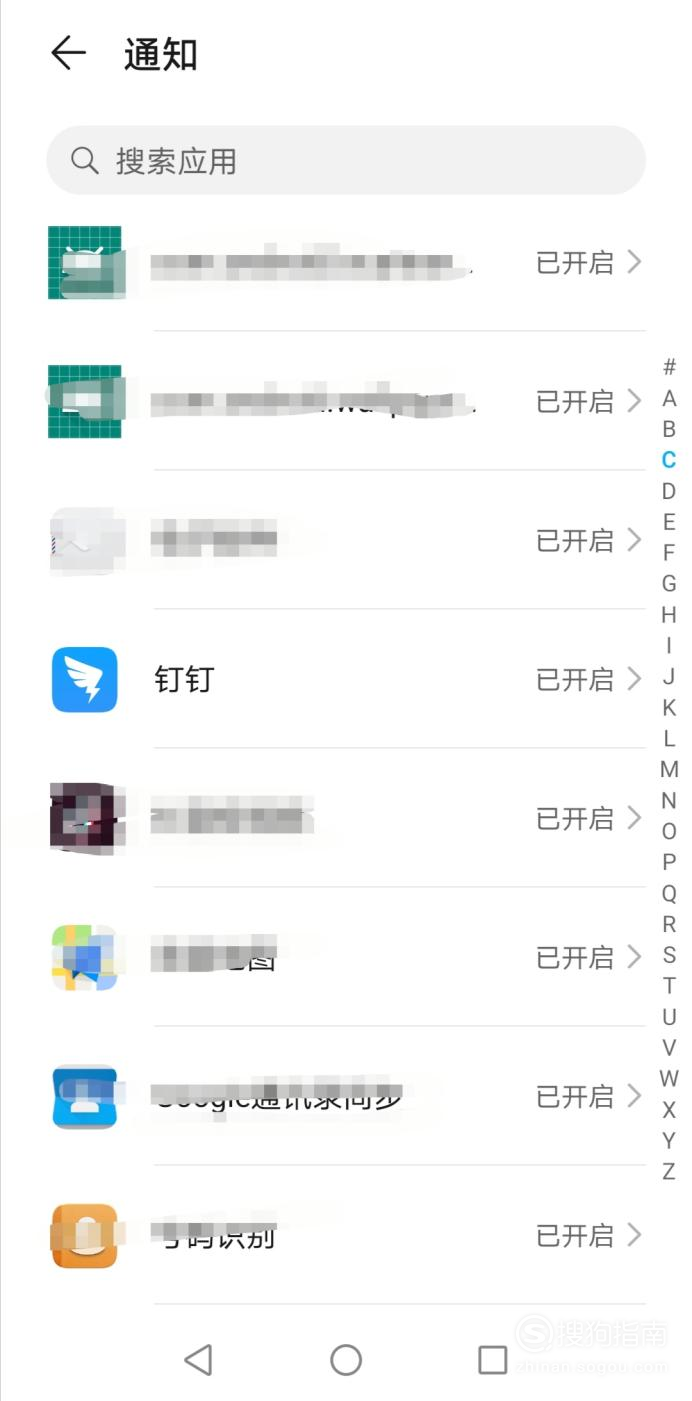Open the 号码识别 notification row
The width and height of the screenshot is (692, 1401).
point(346,1235)
